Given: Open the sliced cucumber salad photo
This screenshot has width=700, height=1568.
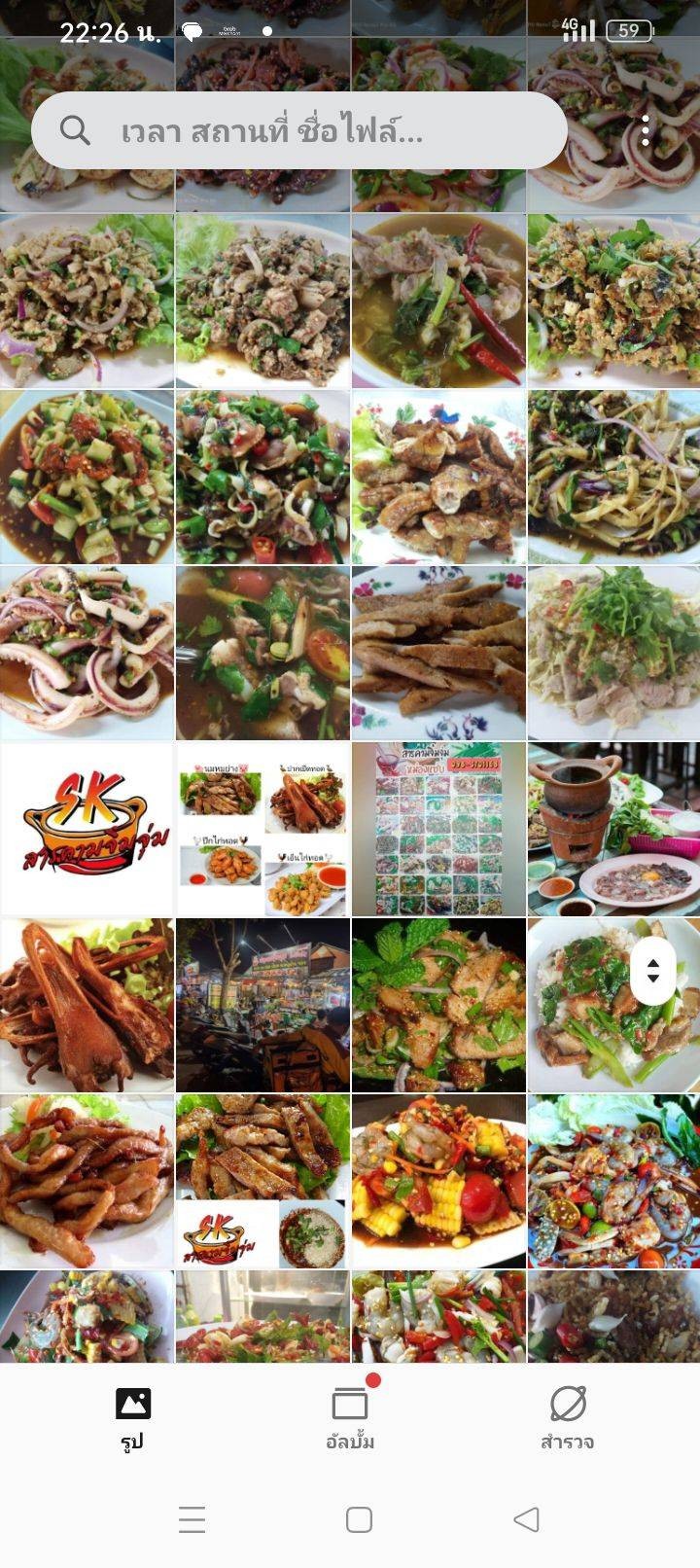Looking at the screenshot, I should pyautogui.click(x=87, y=477).
